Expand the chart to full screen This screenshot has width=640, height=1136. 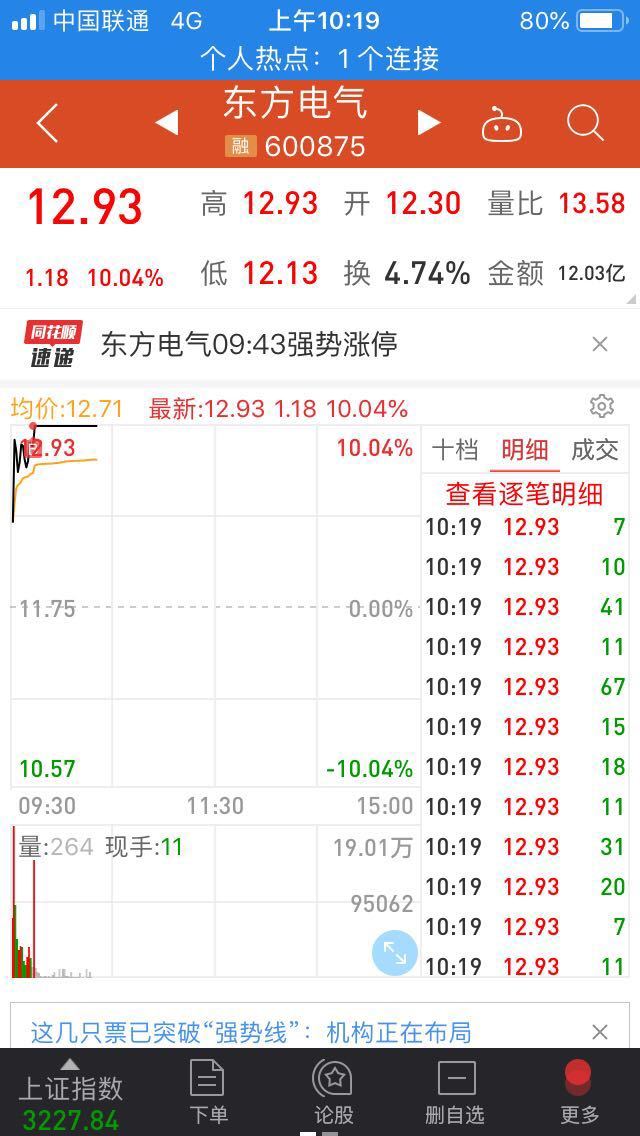[395, 952]
